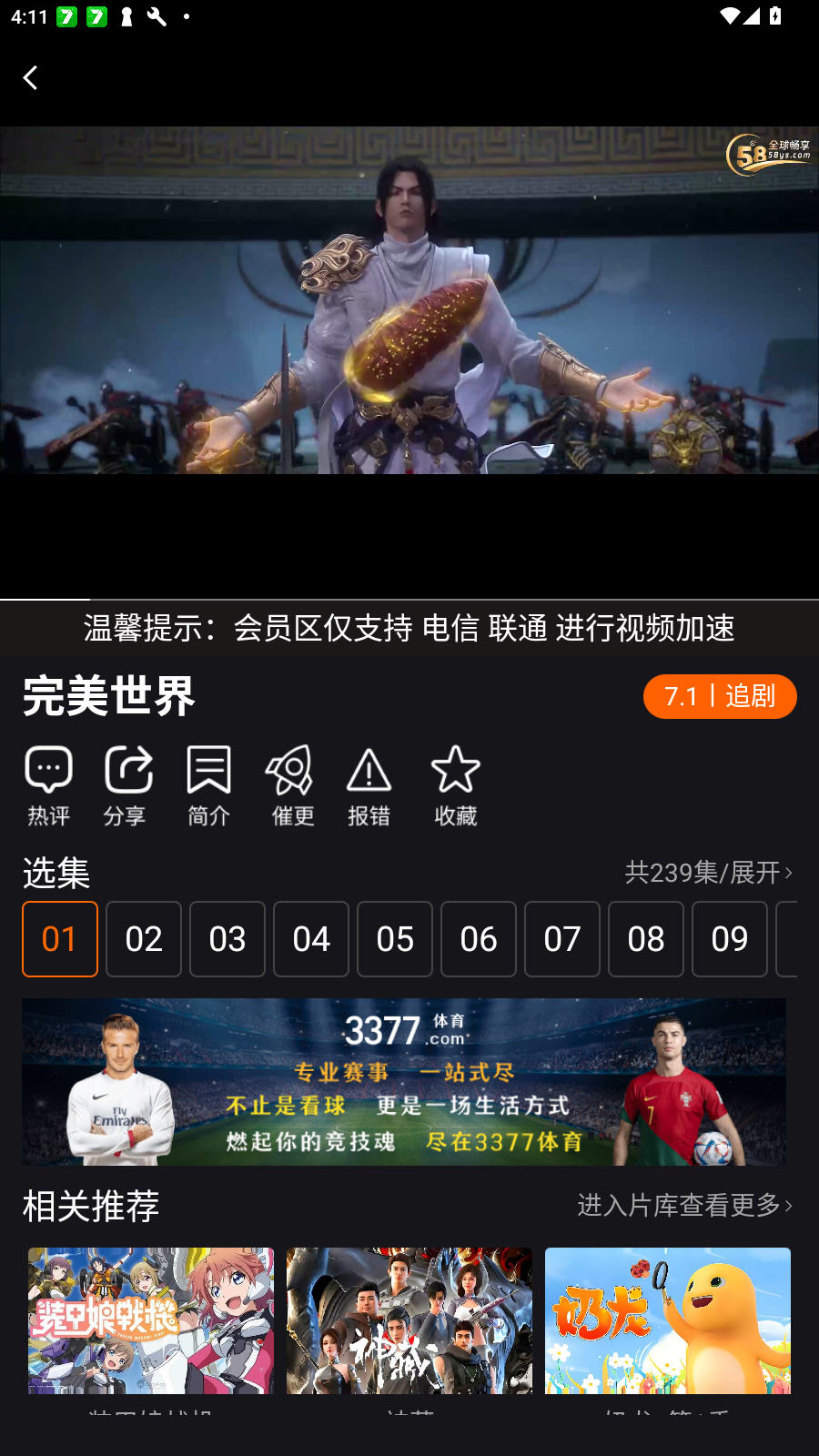Viewport: 819px width, 1456px height.
Task: Select episode 01 to mark it active
Action: point(60,939)
